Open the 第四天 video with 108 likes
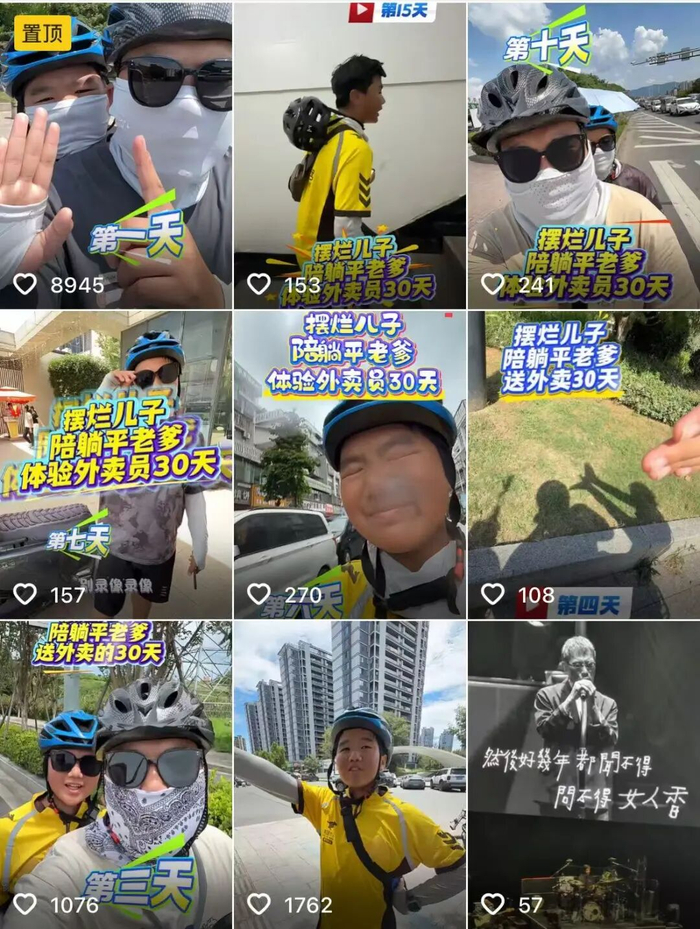Screen dimensions: 700x929 point(584,465)
